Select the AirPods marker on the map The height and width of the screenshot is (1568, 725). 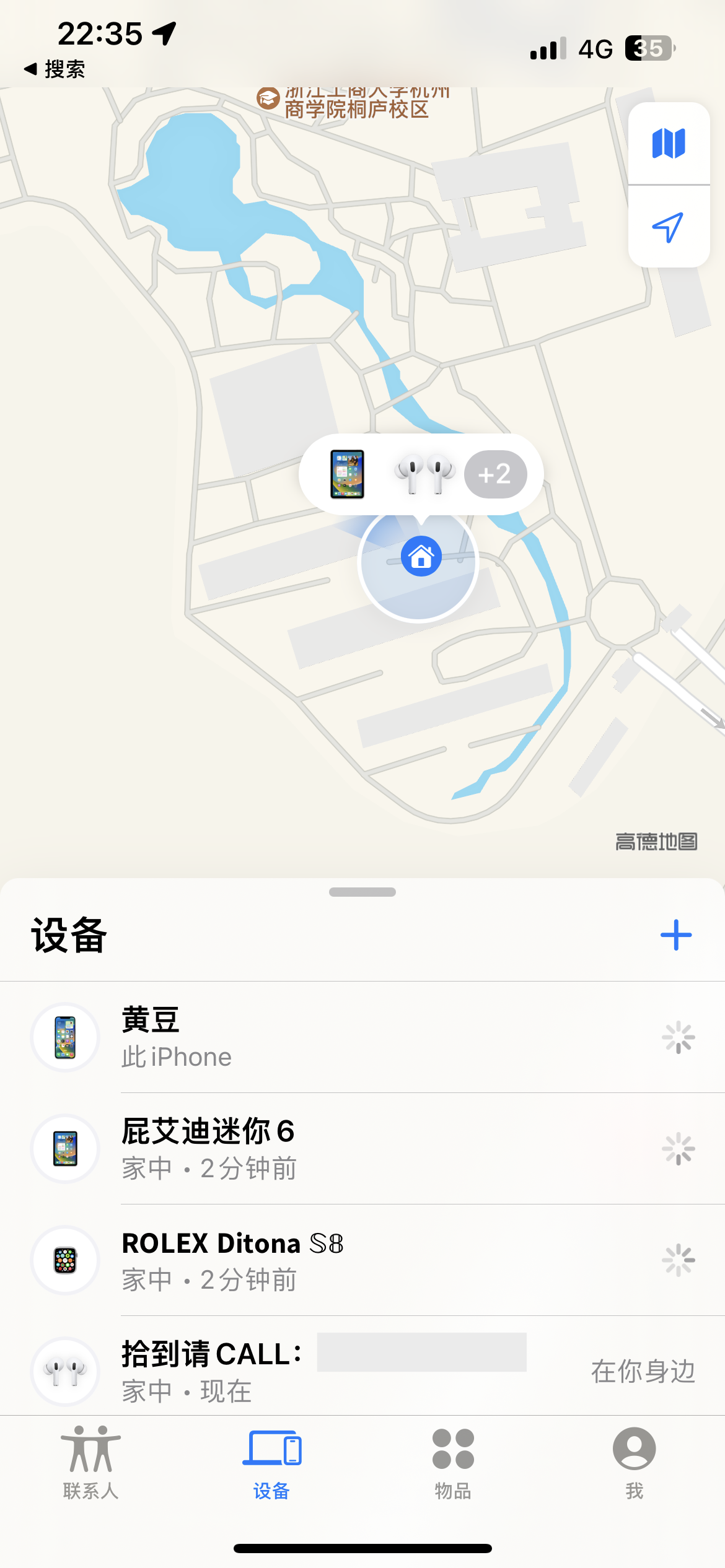pyautogui.click(x=424, y=474)
